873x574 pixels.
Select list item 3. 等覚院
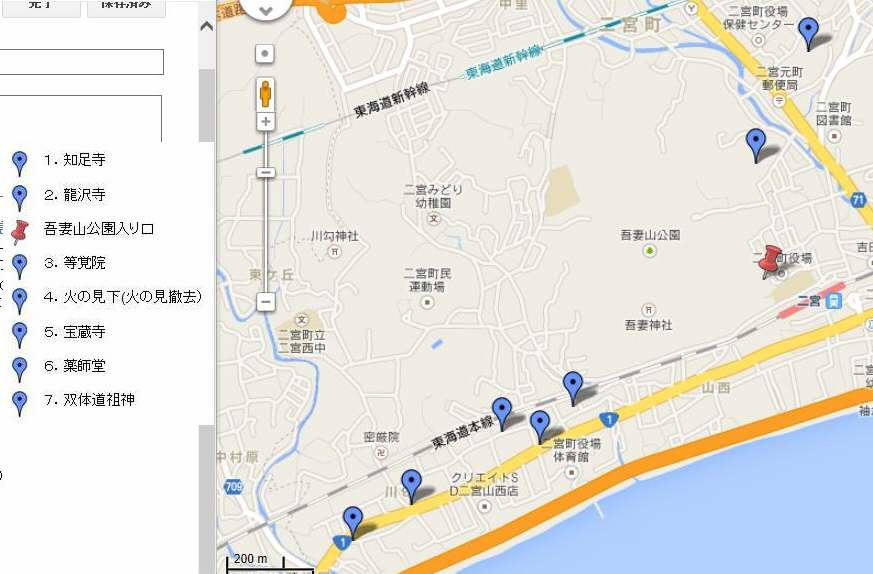coord(73,263)
